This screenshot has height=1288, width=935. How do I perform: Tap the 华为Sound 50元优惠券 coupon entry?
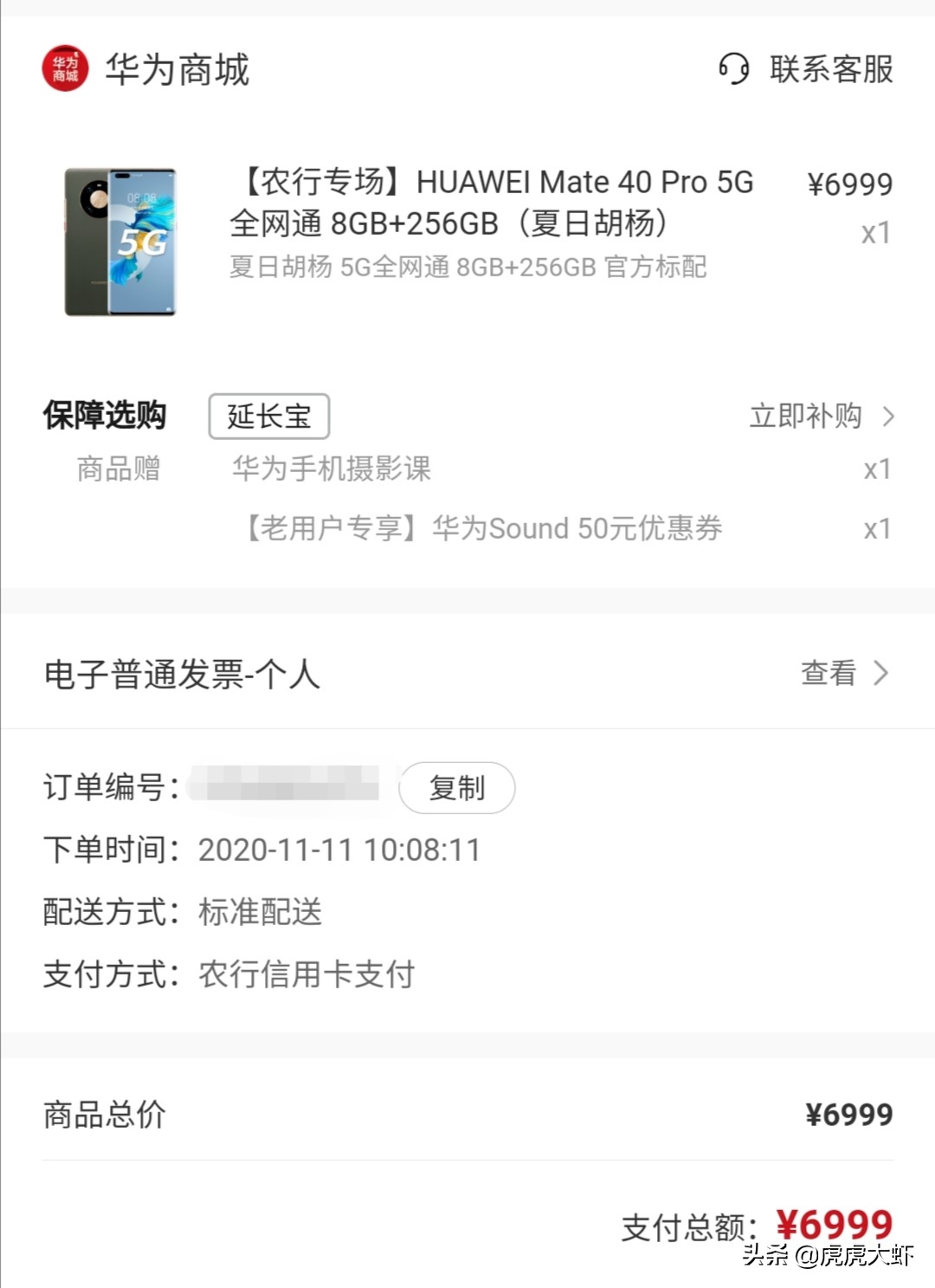point(480,527)
